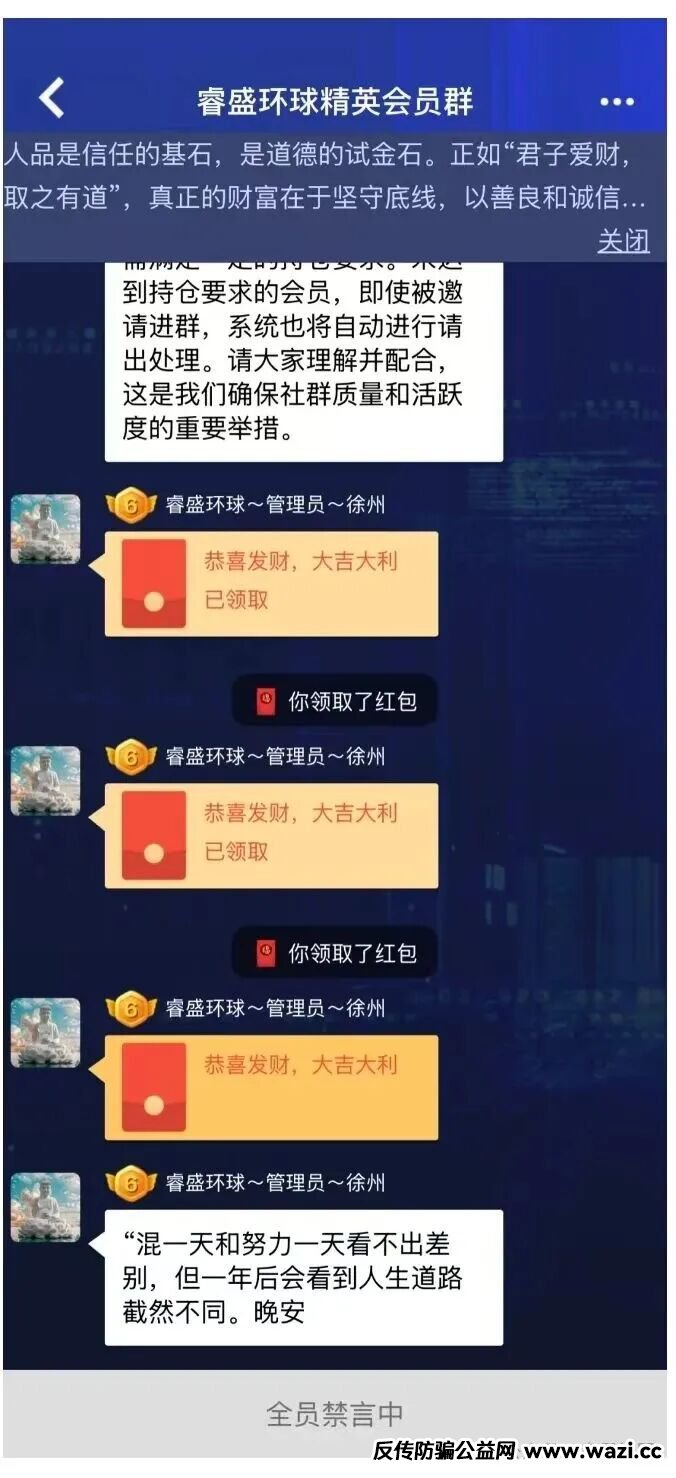Close the pinned announcement banner

point(623,240)
